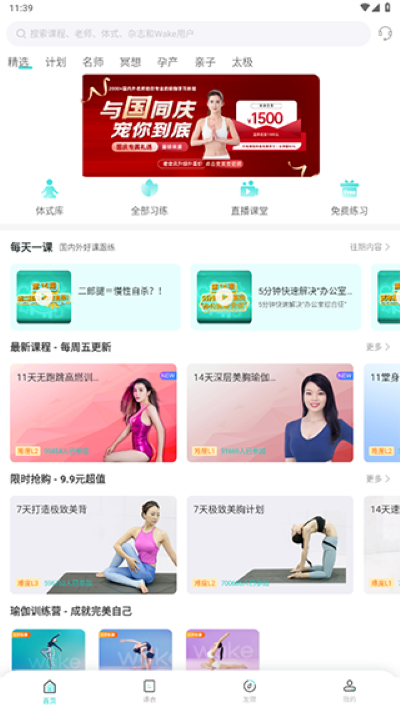
Task: Play the 二郎腿=慢性自杀 daily lesson
Action: [95, 297]
